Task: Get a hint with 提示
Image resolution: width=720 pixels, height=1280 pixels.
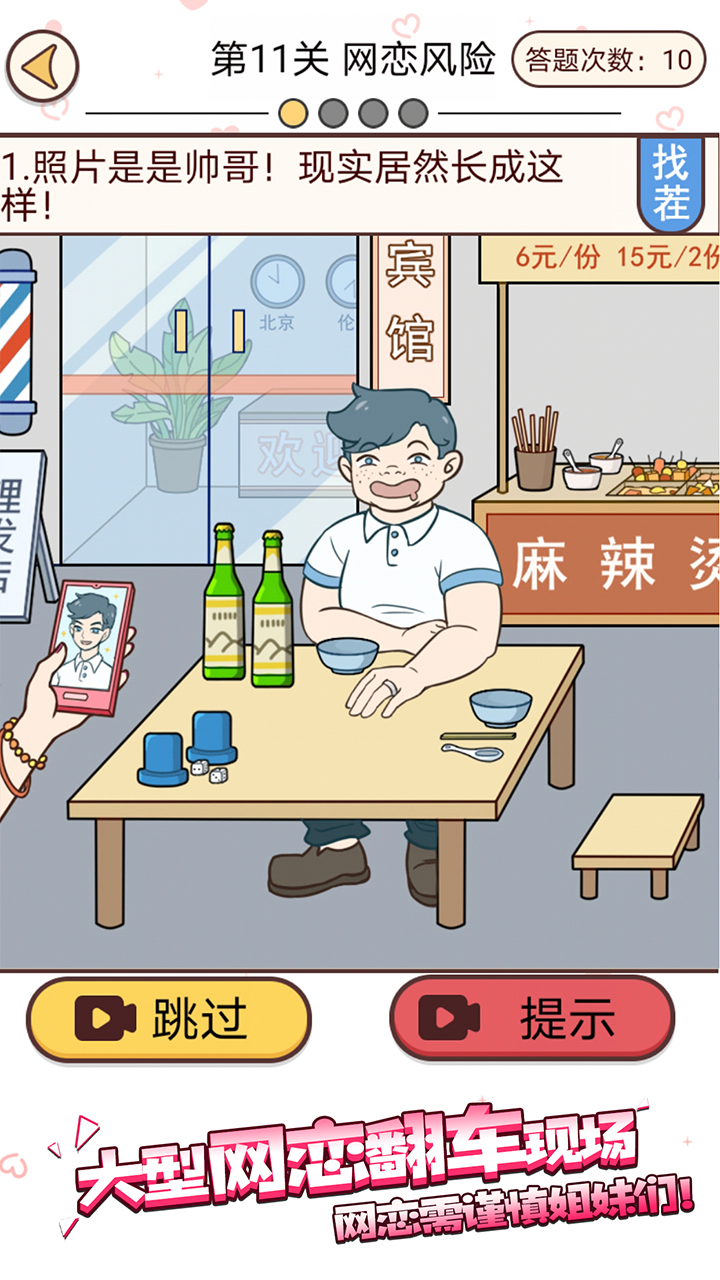Action: [x=532, y=1019]
